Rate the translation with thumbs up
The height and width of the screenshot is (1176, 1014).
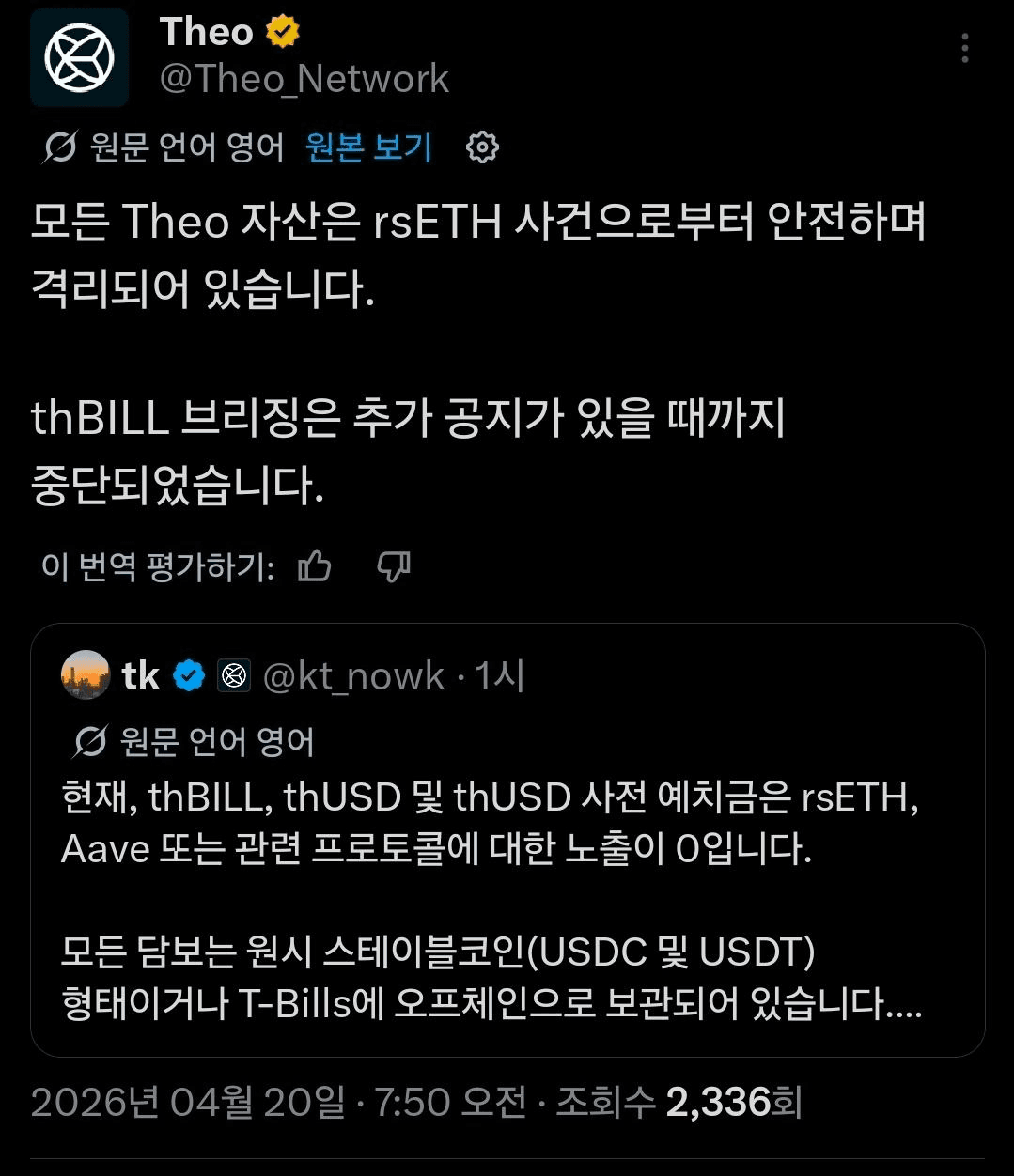[x=314, y=566]
